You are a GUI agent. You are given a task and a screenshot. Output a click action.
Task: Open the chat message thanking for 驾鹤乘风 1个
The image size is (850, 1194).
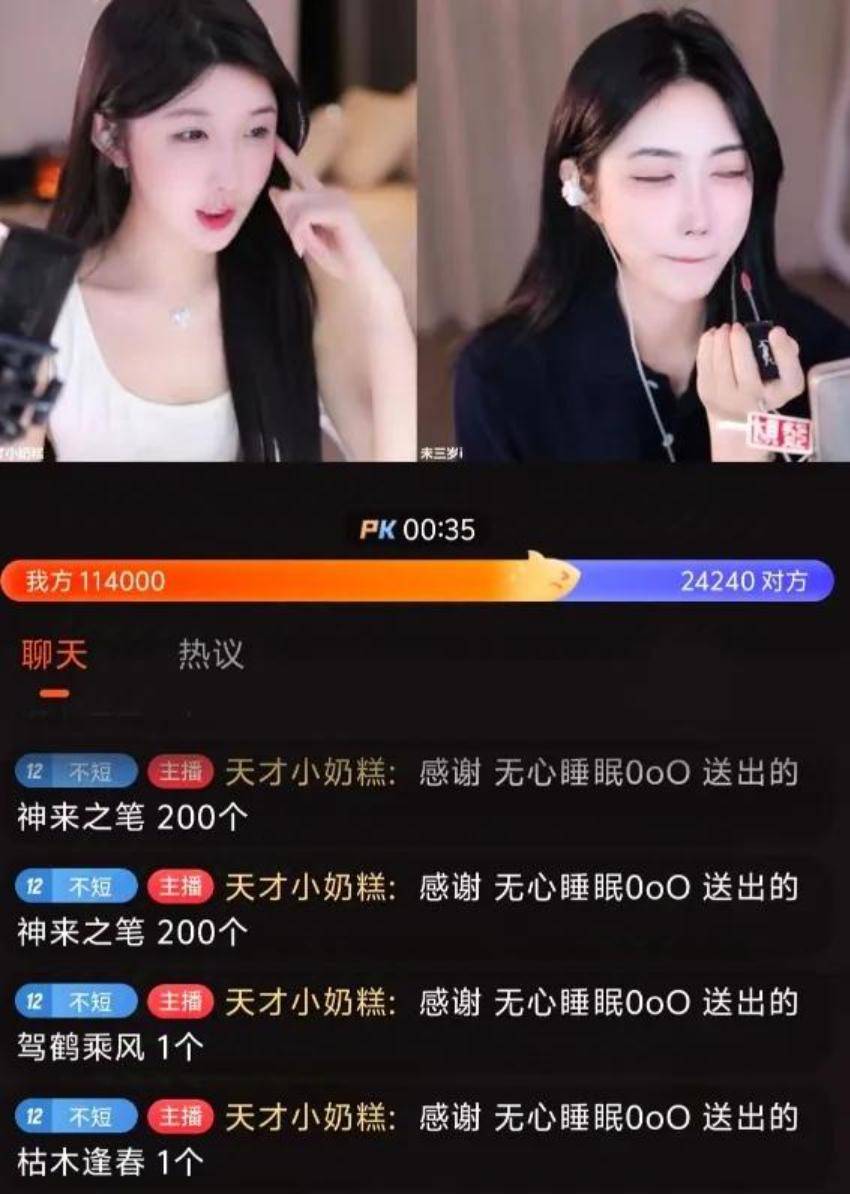coord(408,1023)
